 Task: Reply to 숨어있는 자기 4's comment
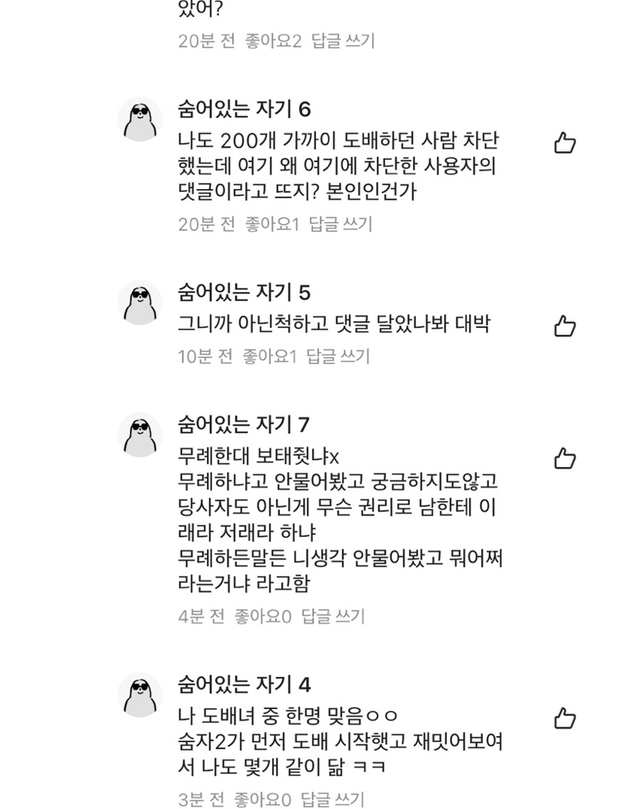click(x=332, y=799)
